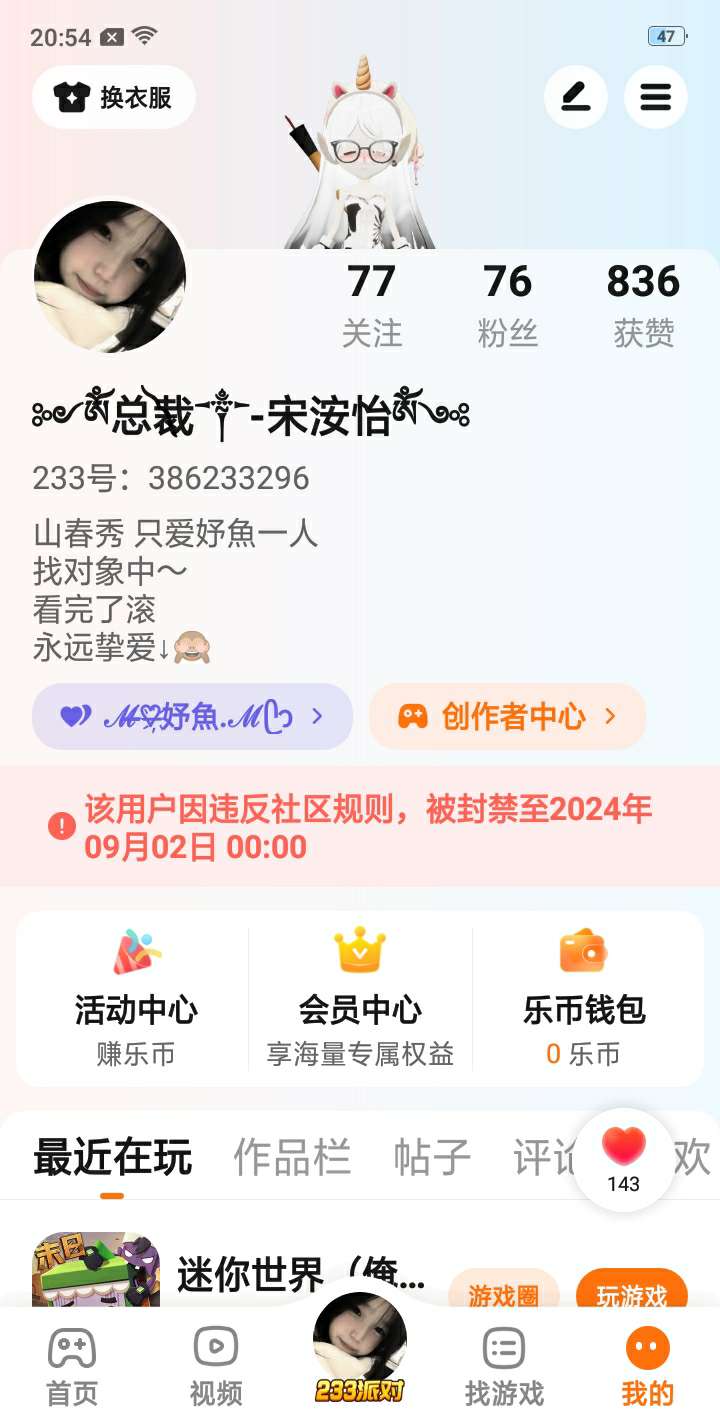The width and height of the screenshot is (720, 1421).
Task: Switch to the 视频 tab
Action: [x=216, y=1365]
